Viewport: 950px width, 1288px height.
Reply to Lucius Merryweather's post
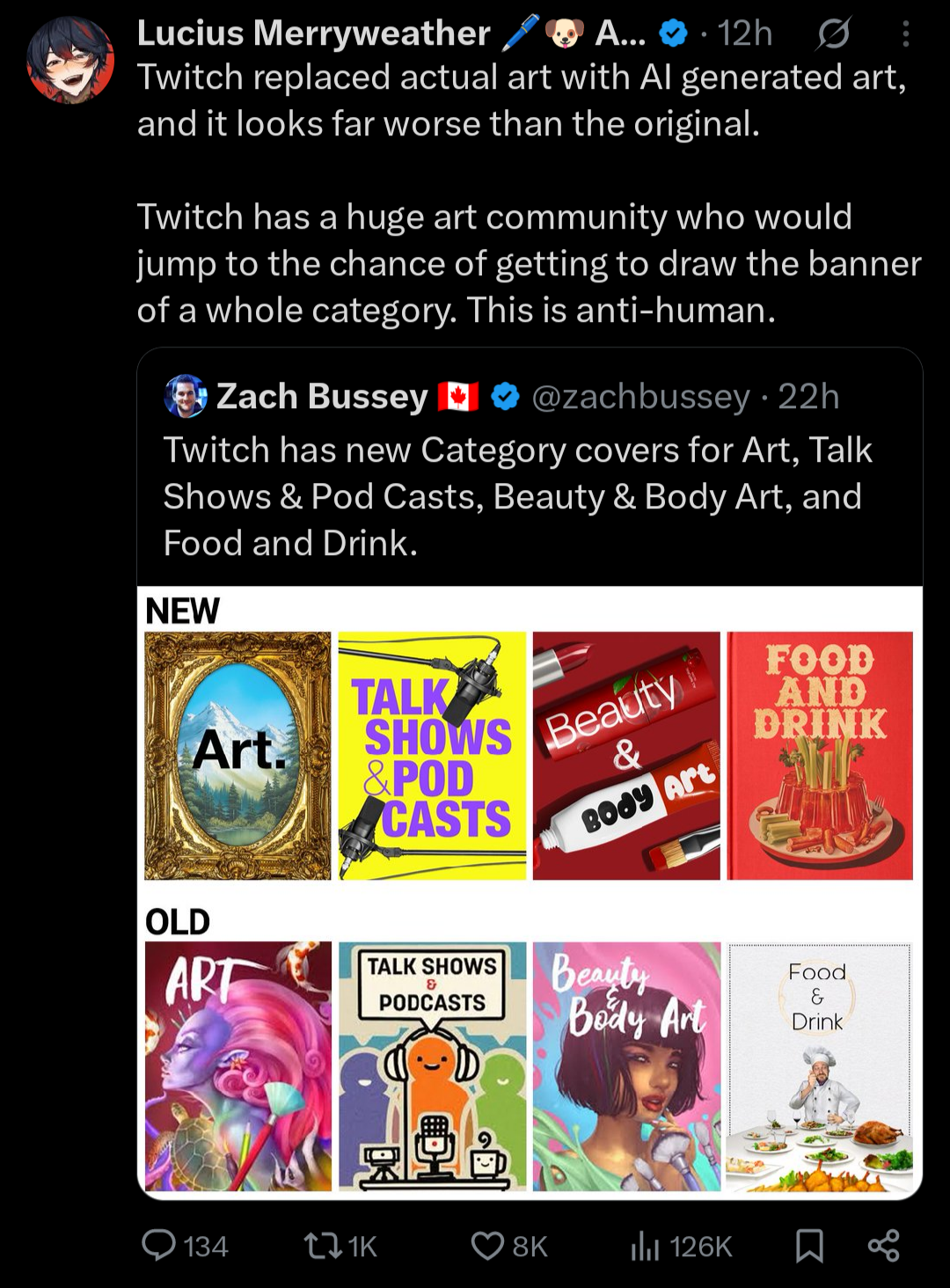click(x=159, y=1245)
